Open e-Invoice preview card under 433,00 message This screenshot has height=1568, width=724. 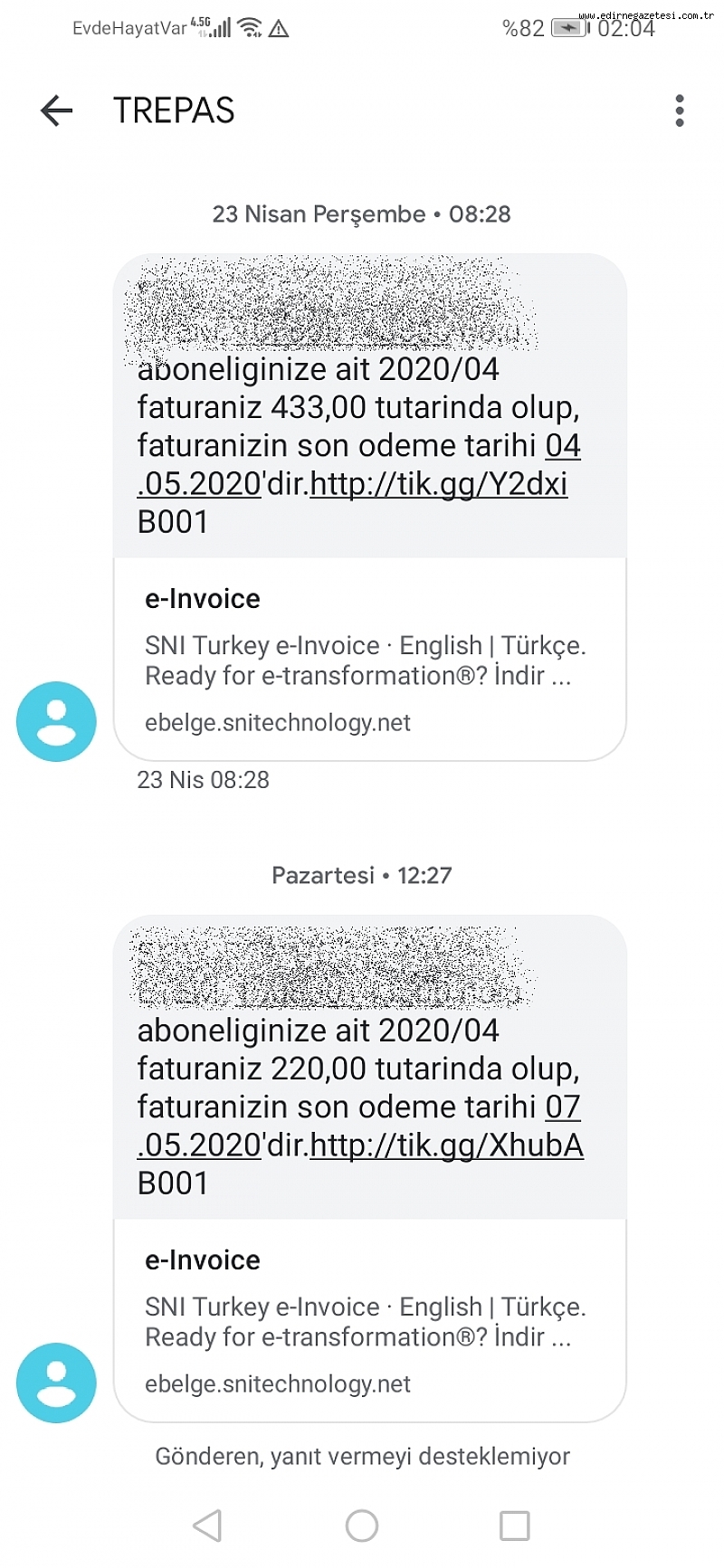[x=369, y=659]
